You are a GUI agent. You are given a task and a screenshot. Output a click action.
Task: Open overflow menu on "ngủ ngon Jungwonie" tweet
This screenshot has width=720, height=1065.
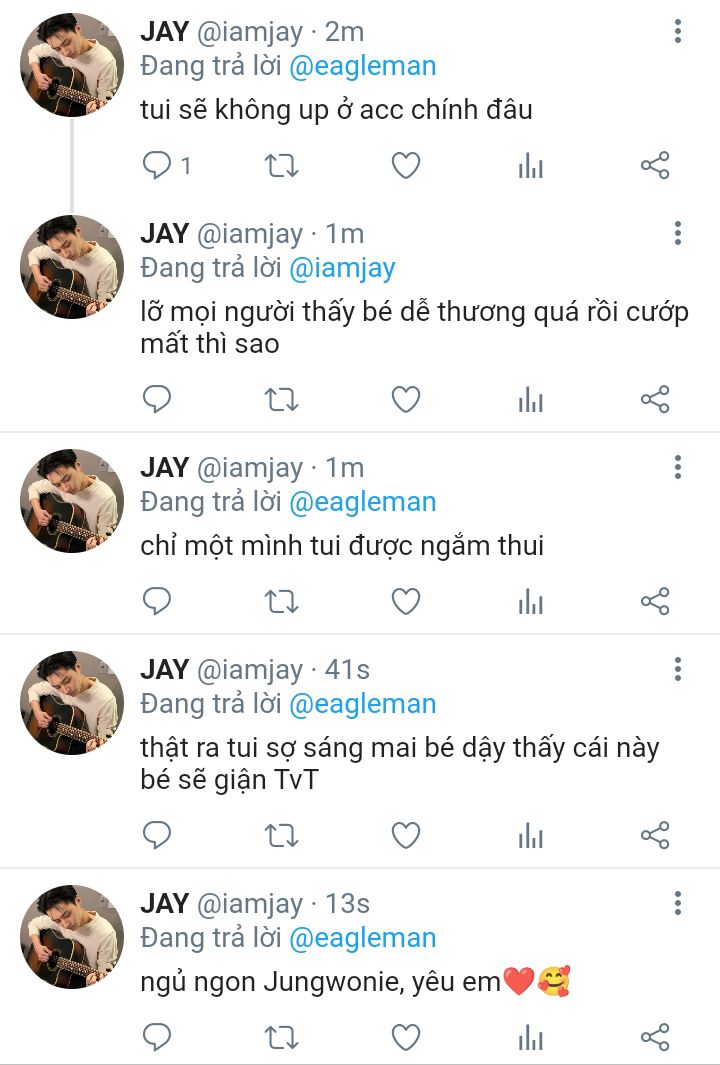678,904
